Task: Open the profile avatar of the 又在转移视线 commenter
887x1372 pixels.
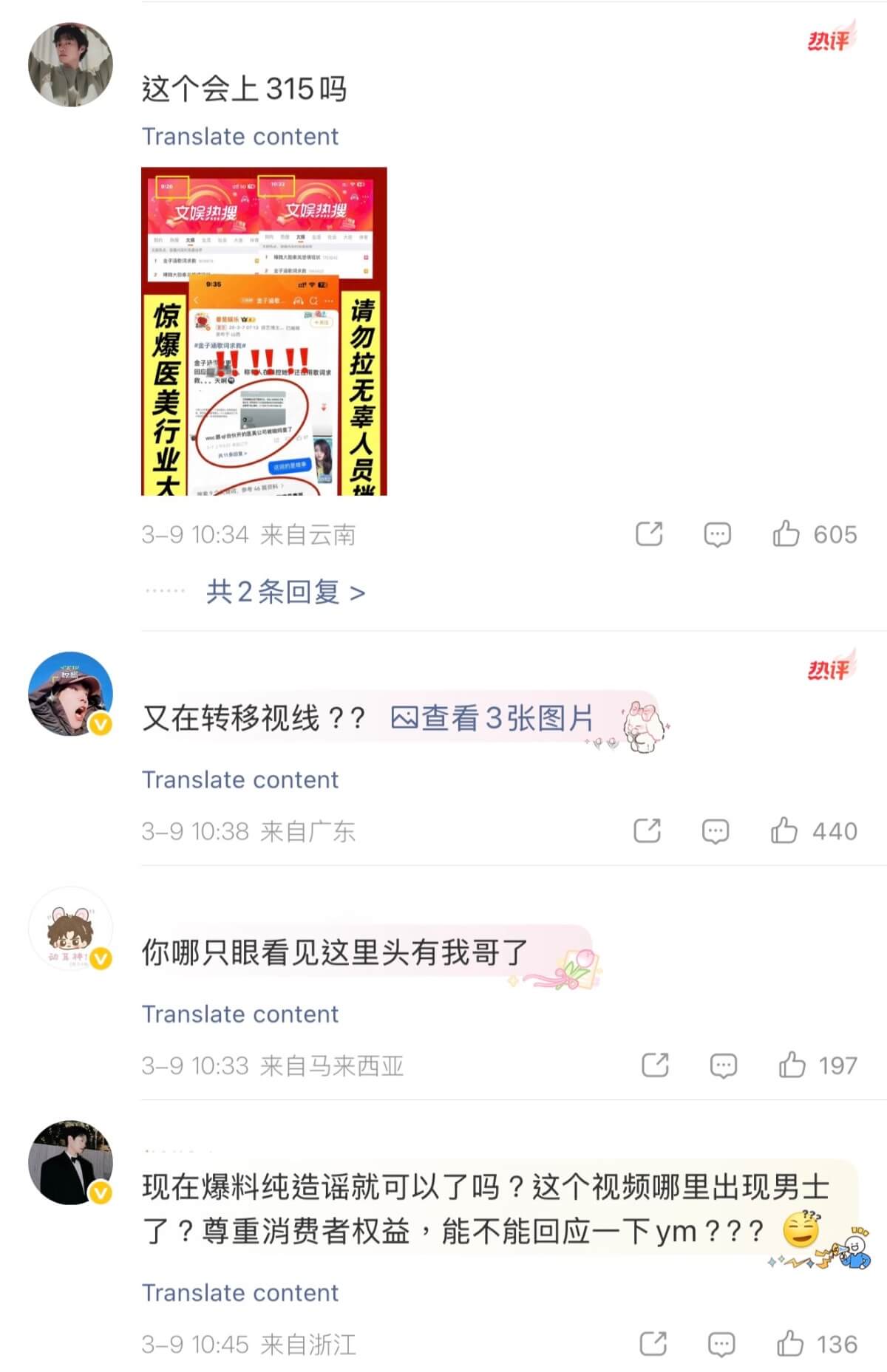Action: coord(70,694)
